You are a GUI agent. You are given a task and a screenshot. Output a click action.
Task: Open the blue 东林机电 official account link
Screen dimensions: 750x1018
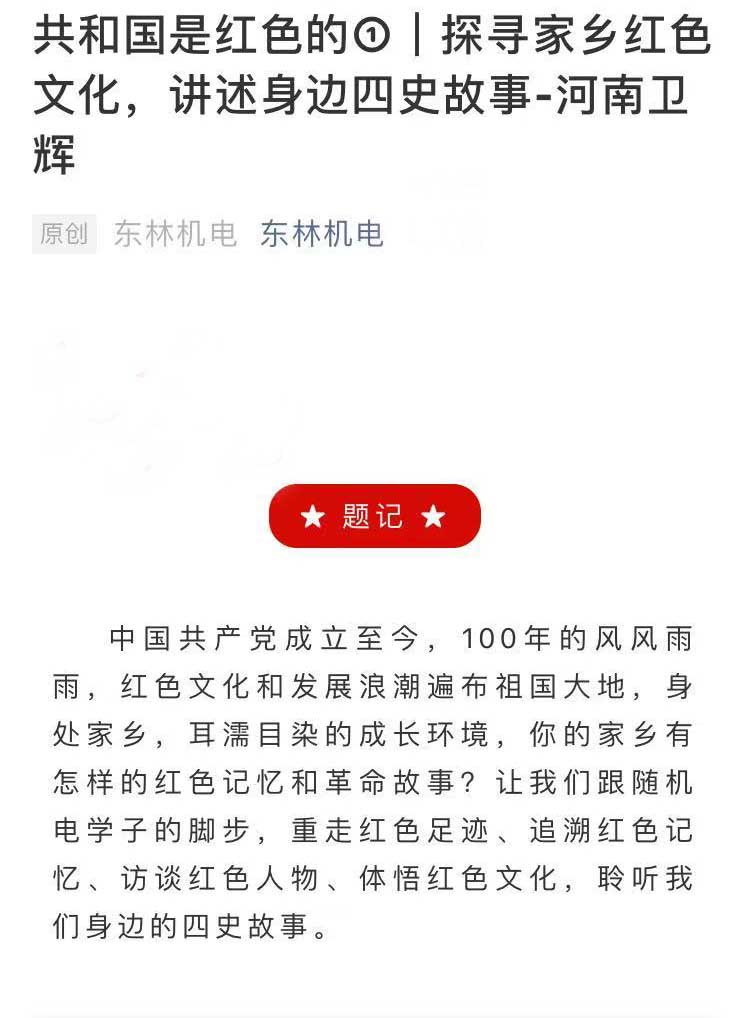[x=321, y=234]
